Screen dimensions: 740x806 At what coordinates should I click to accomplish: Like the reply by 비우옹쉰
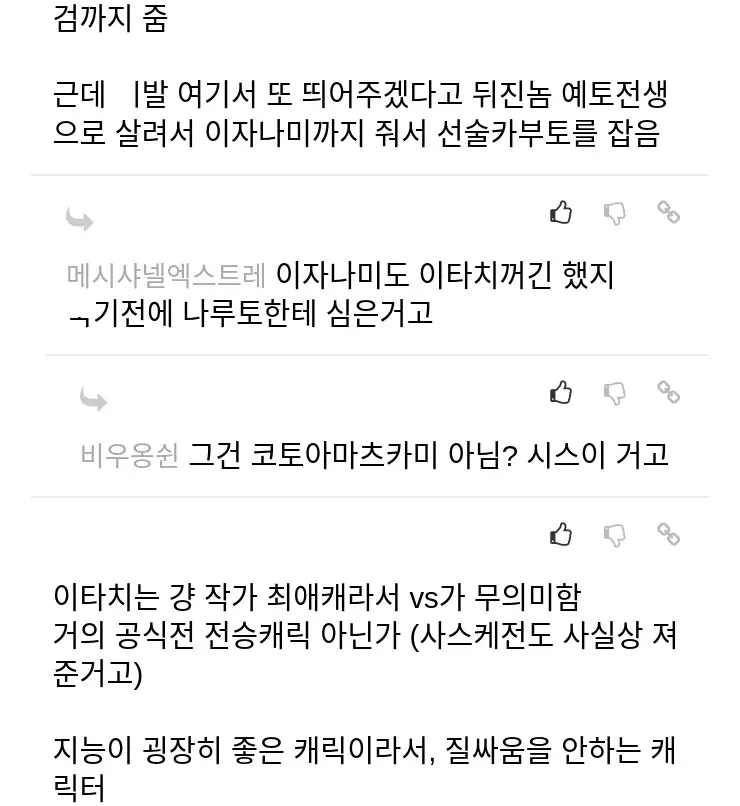pos(561,392)
